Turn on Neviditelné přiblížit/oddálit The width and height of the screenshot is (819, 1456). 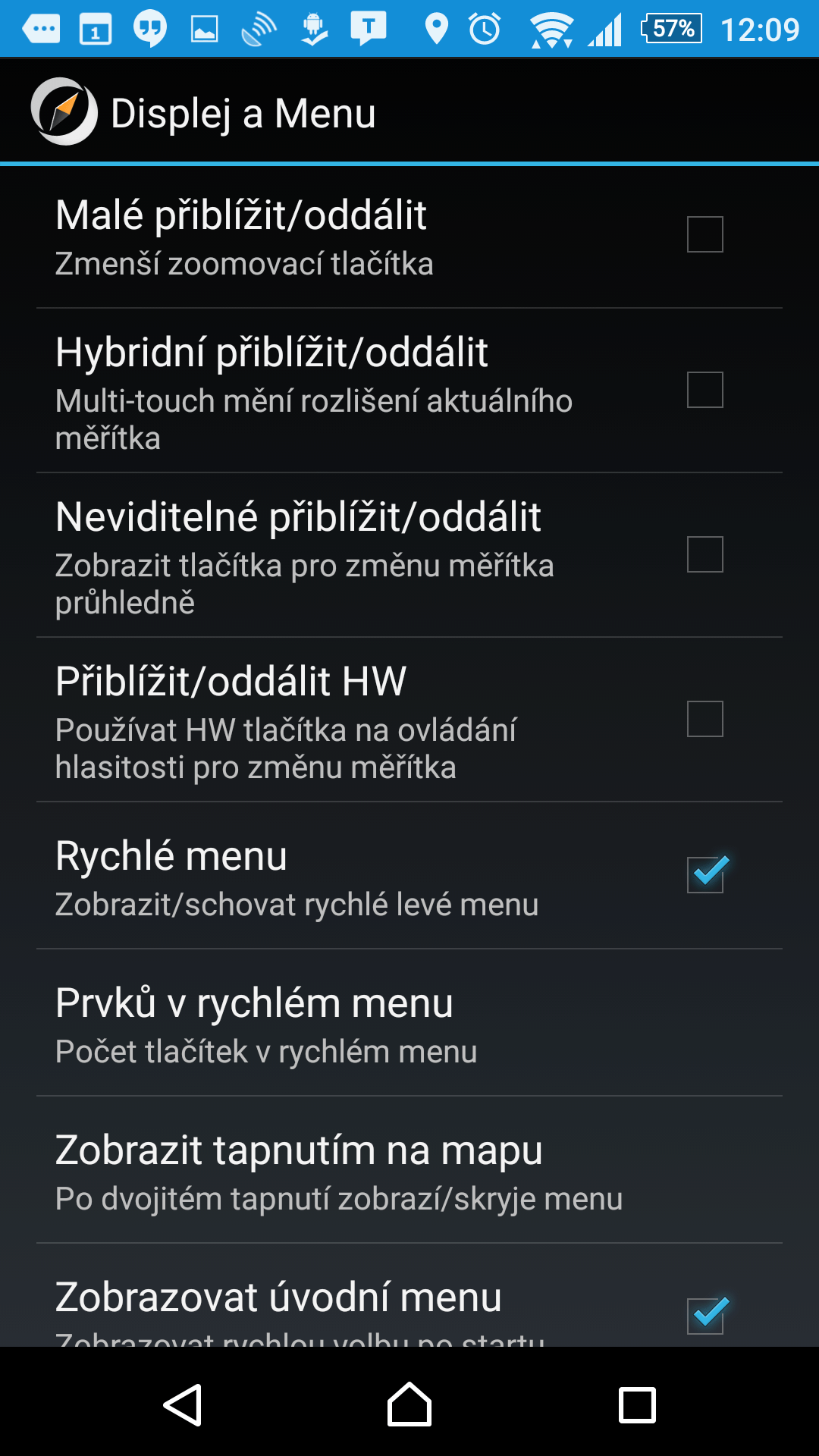tap(704, 554)
